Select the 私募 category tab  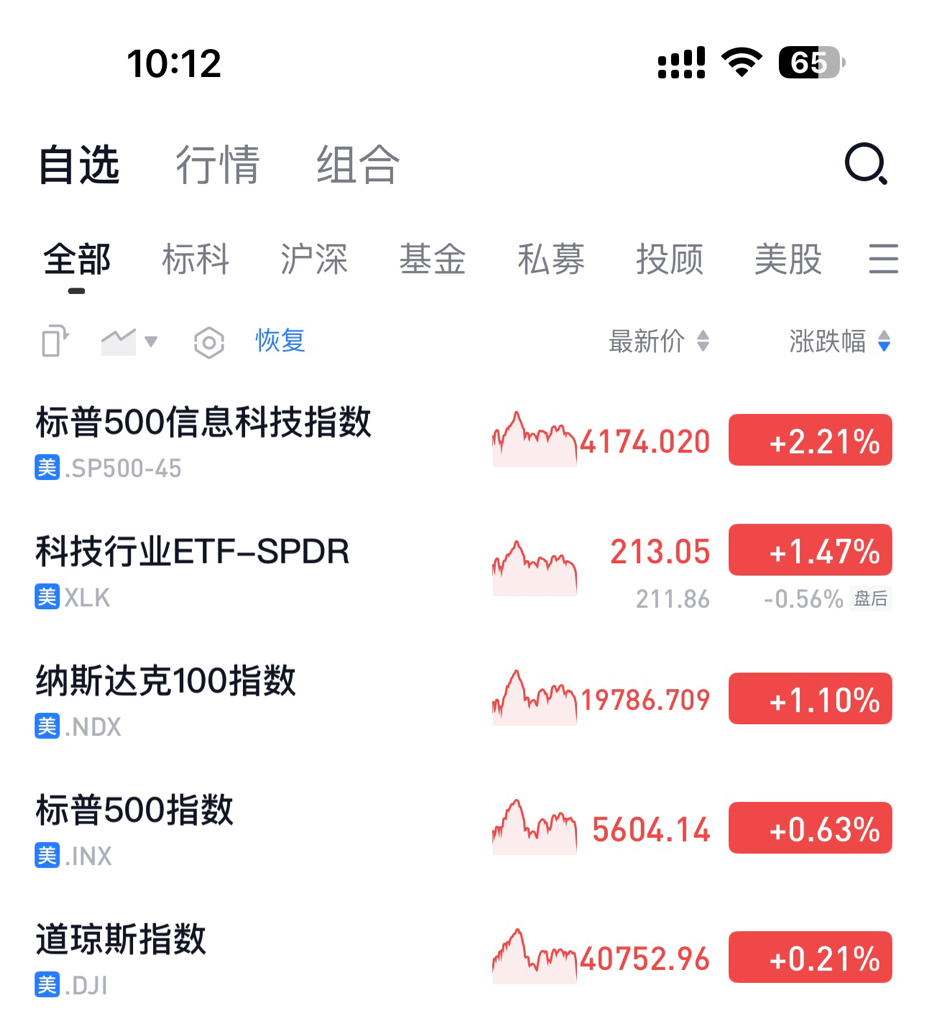(551, 259)
